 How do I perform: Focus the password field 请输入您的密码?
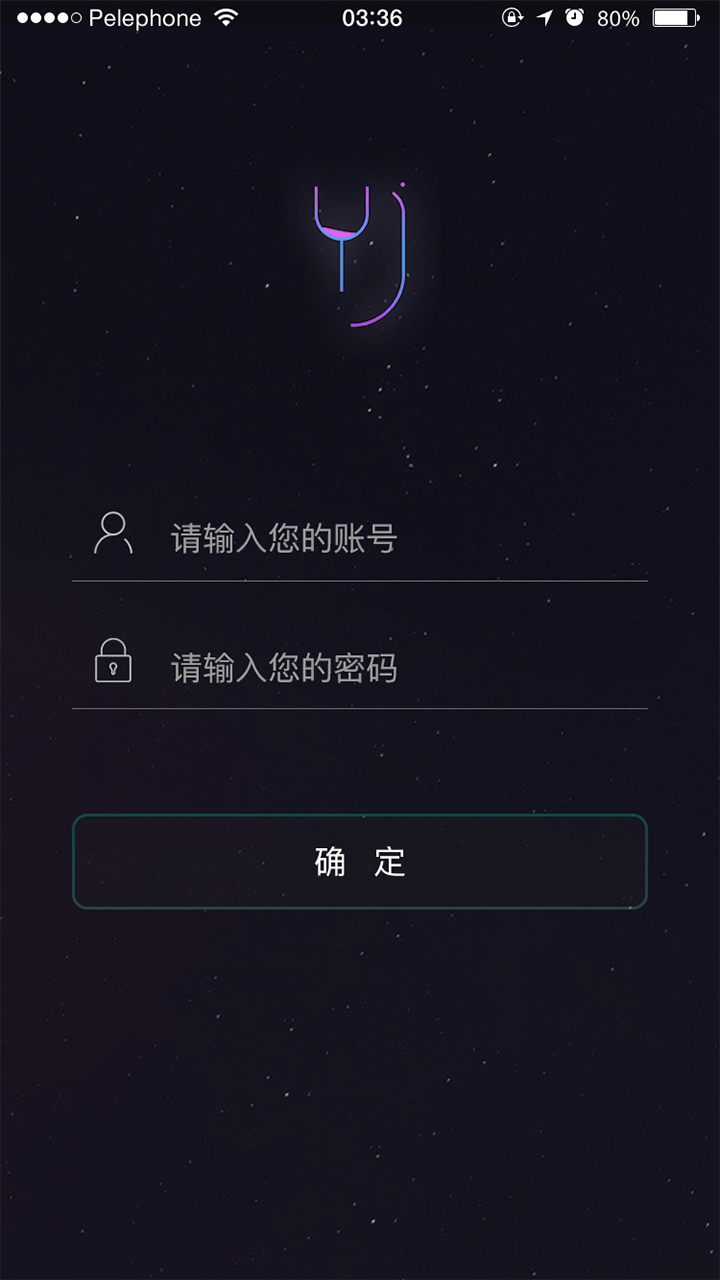[x=360, y=666]
